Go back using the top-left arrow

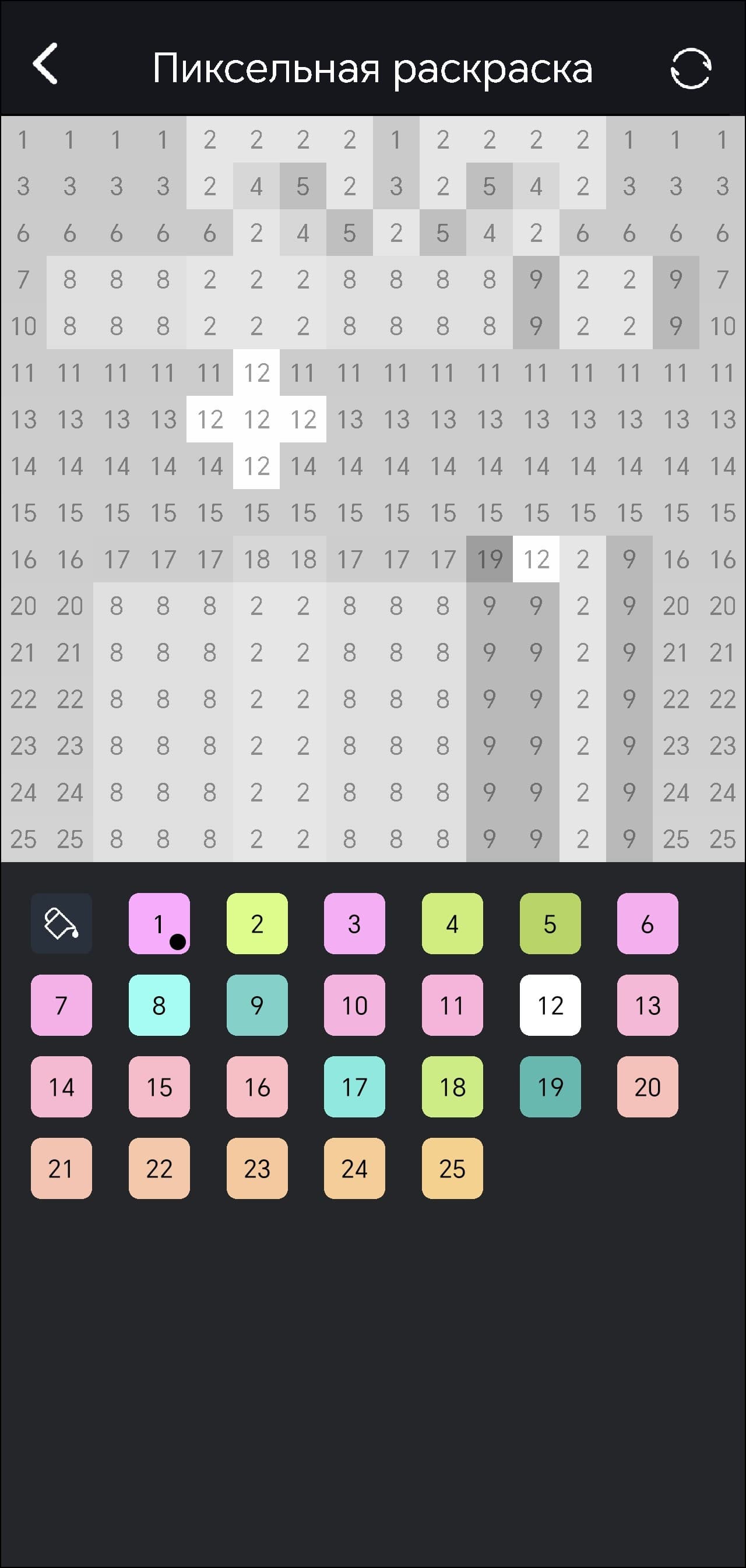click(x=45, y=64)
